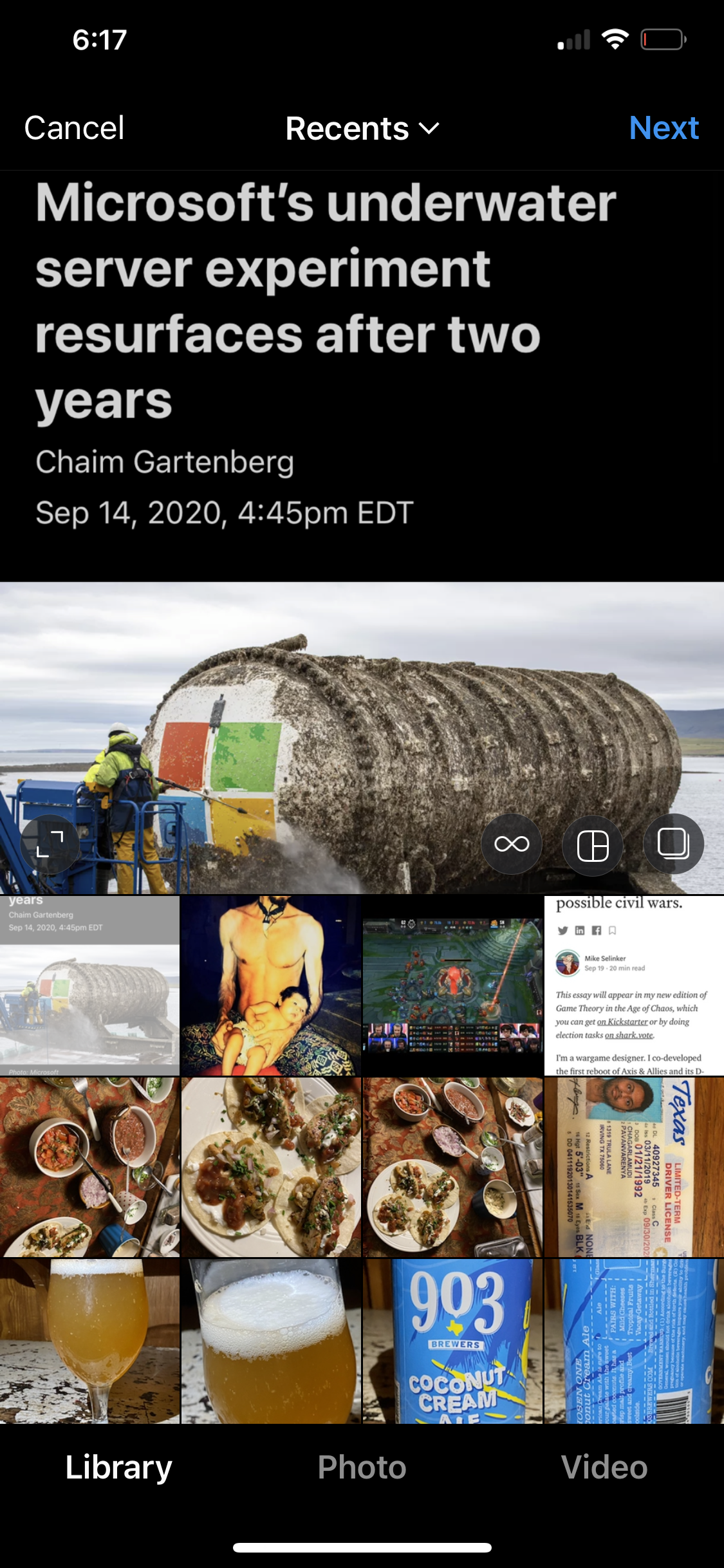Screen dimensions: 724x1568
Task: Switch to the Photo tab
Action: [362, 1467]
